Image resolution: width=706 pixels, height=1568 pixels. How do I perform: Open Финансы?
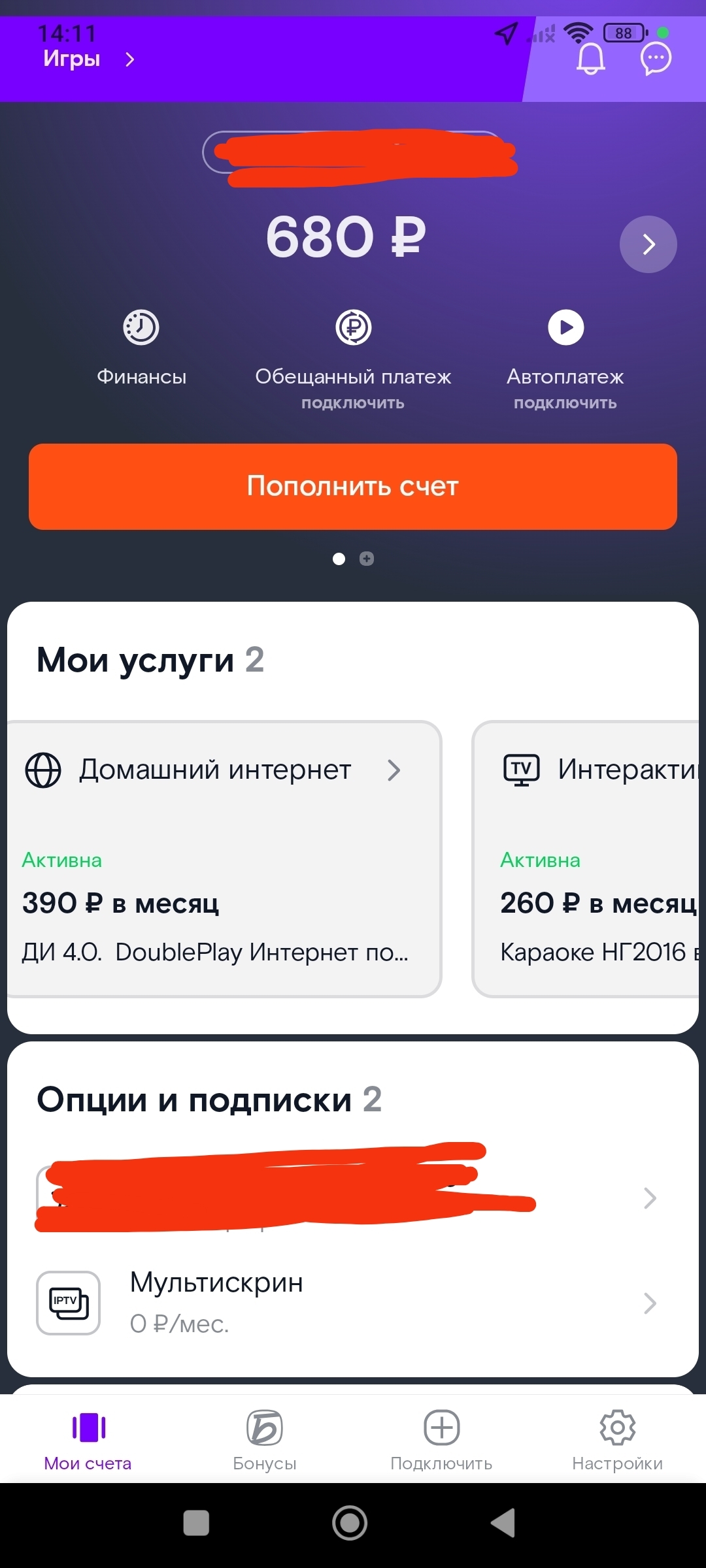click(141, 346)
